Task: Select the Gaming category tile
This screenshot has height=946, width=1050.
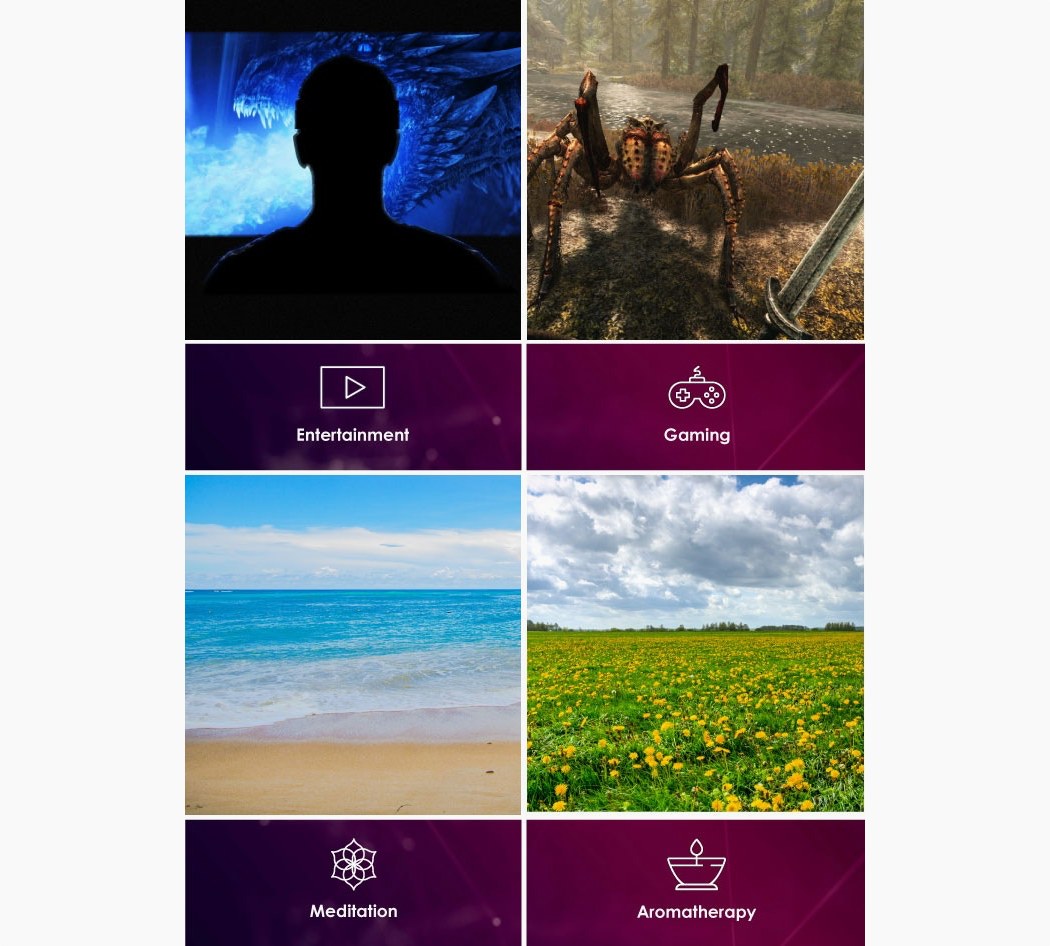Action: 696,407
